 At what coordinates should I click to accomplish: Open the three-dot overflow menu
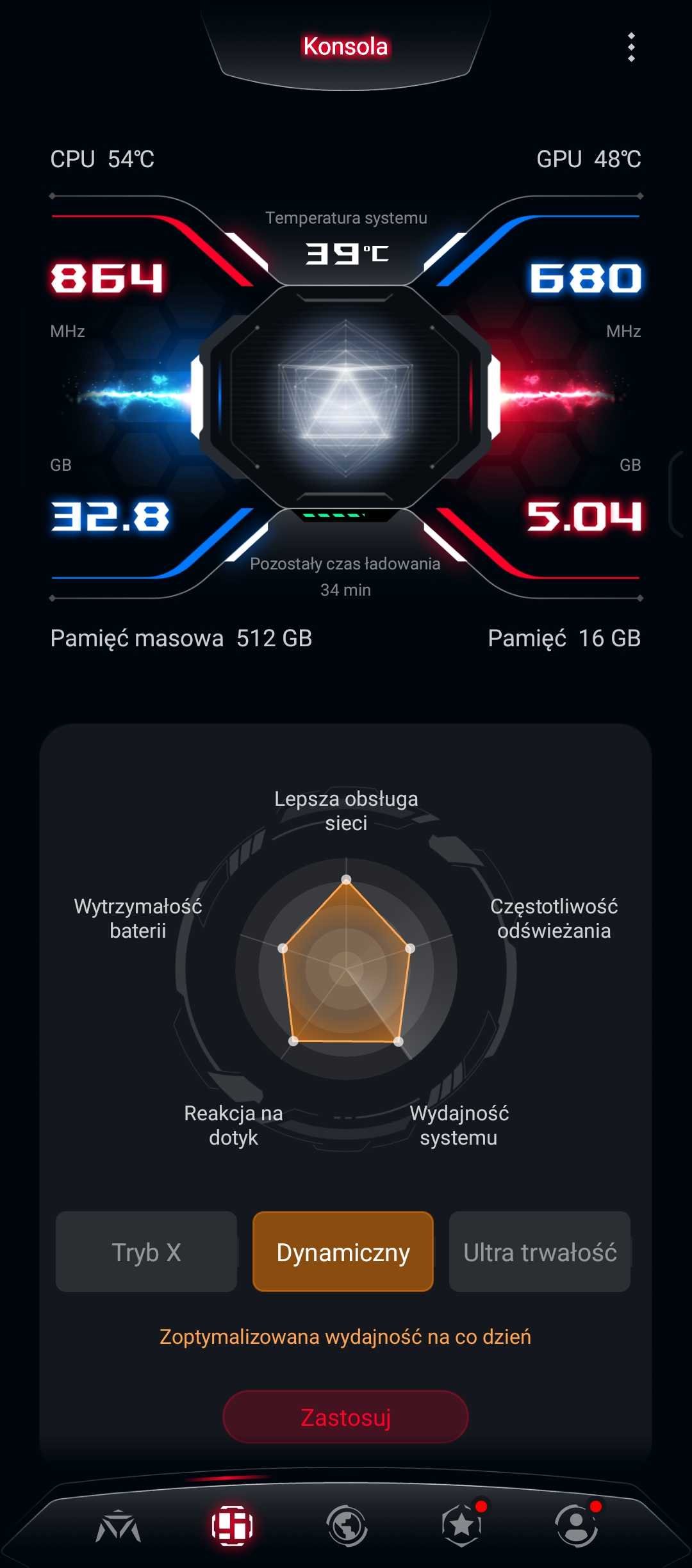[631, 47]
